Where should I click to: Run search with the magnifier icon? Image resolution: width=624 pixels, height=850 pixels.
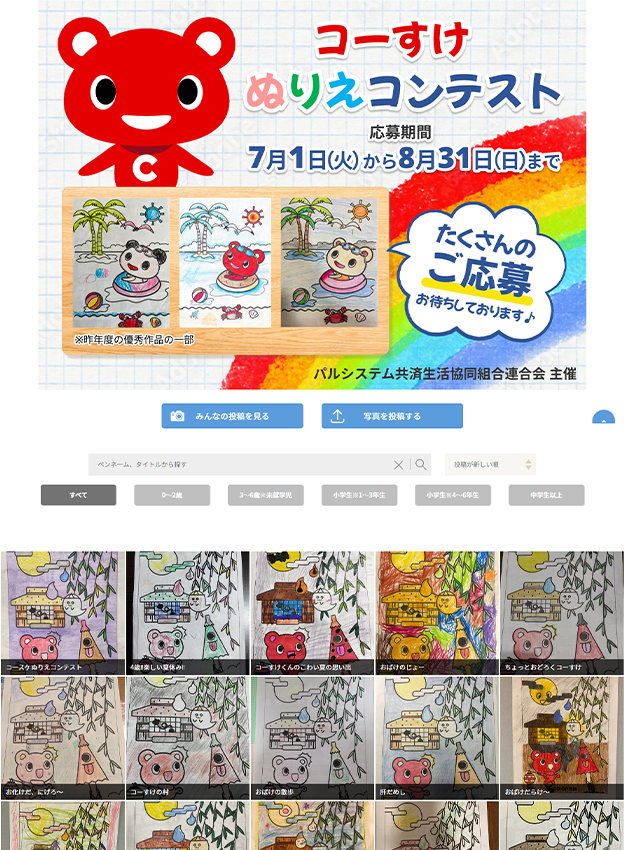421,465
